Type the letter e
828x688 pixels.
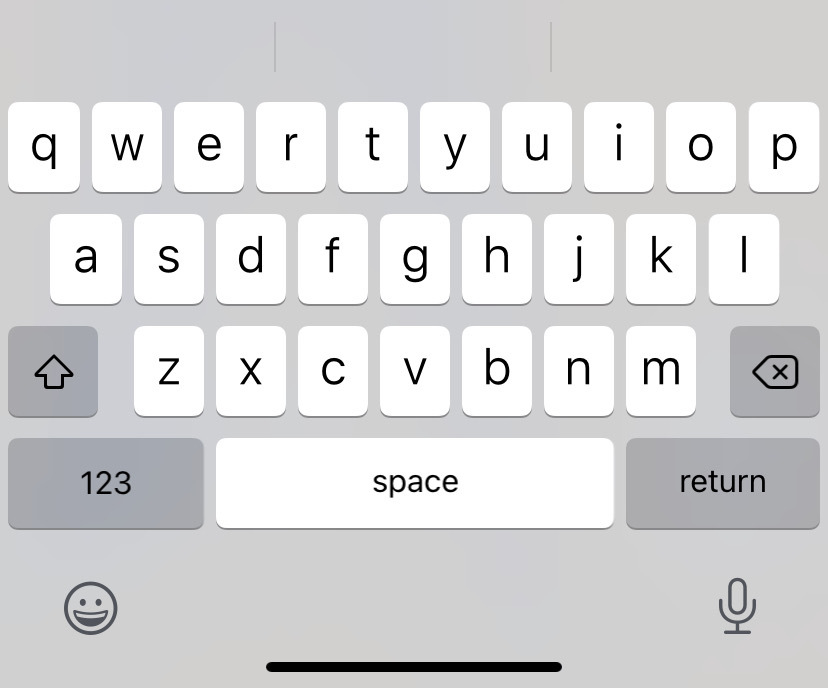(x=208, y=147)
